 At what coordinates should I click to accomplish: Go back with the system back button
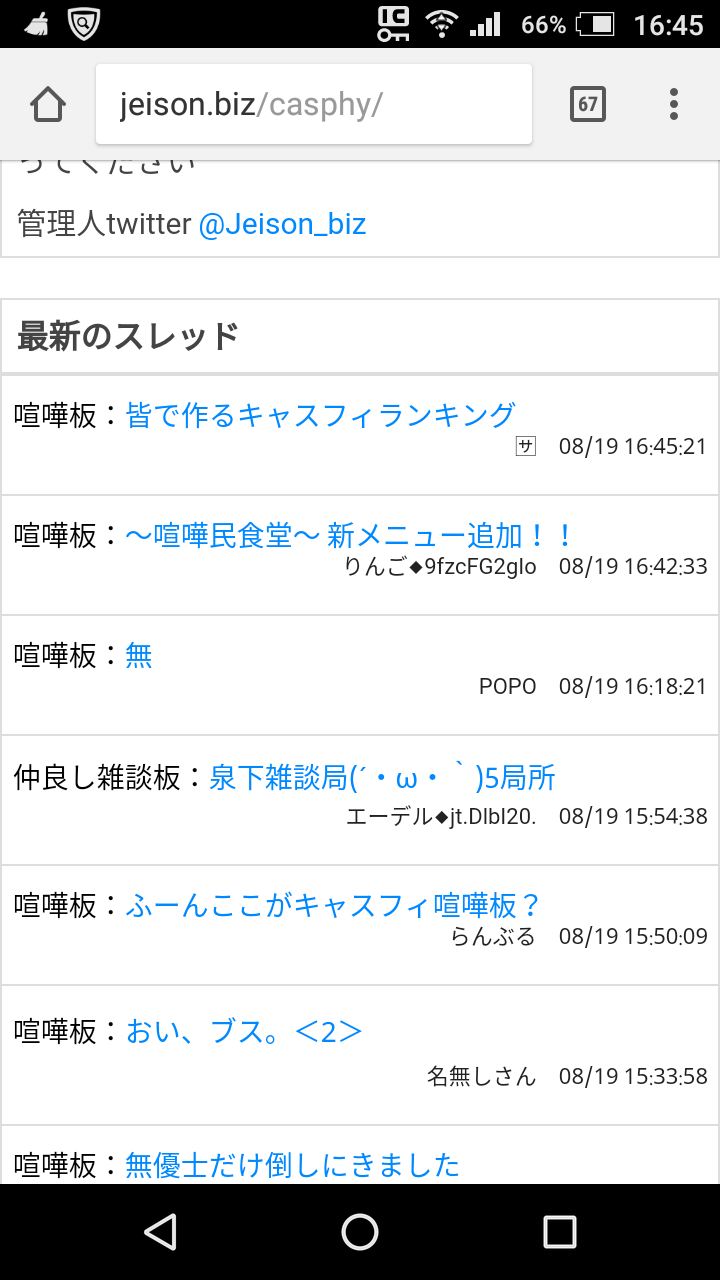[160, 1232]
